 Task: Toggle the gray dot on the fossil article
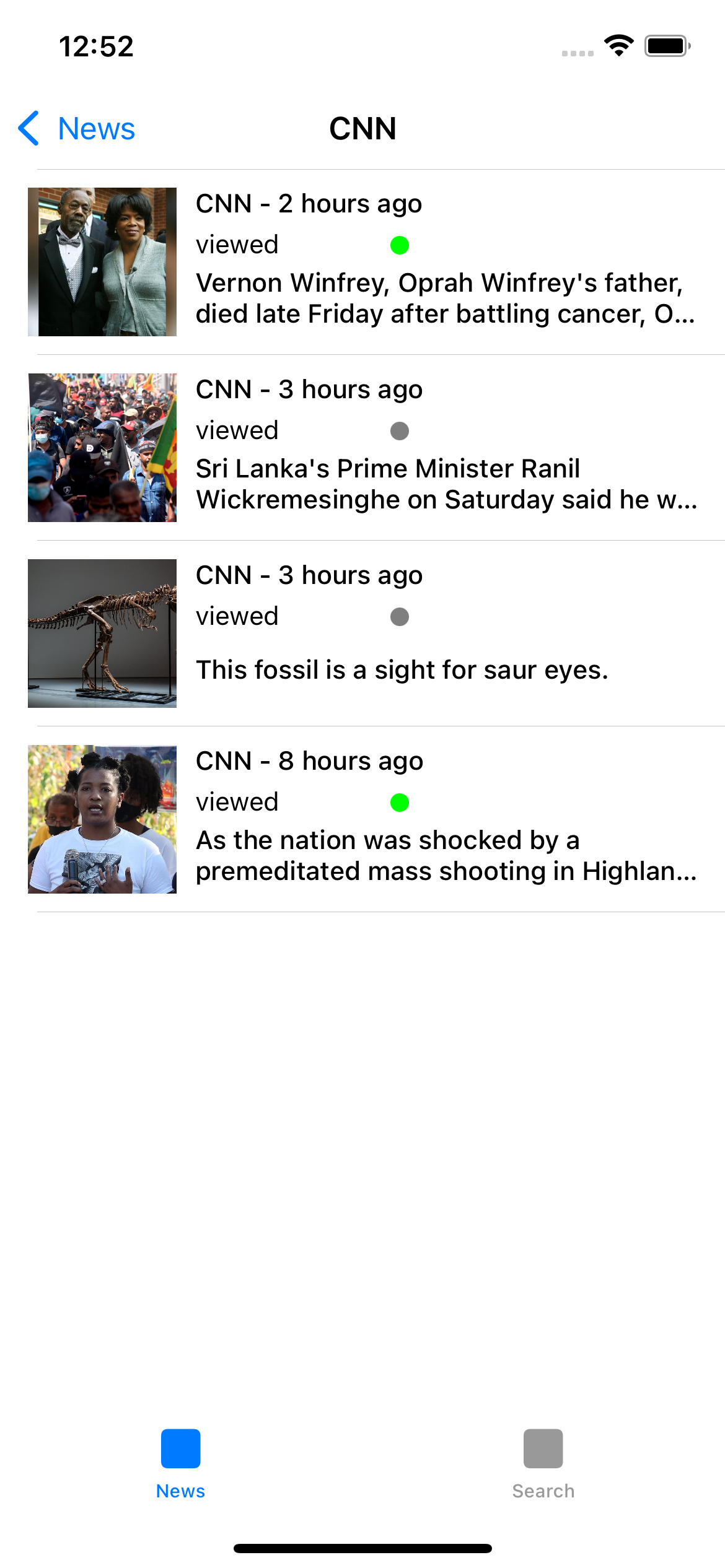[x=399, y=616]
